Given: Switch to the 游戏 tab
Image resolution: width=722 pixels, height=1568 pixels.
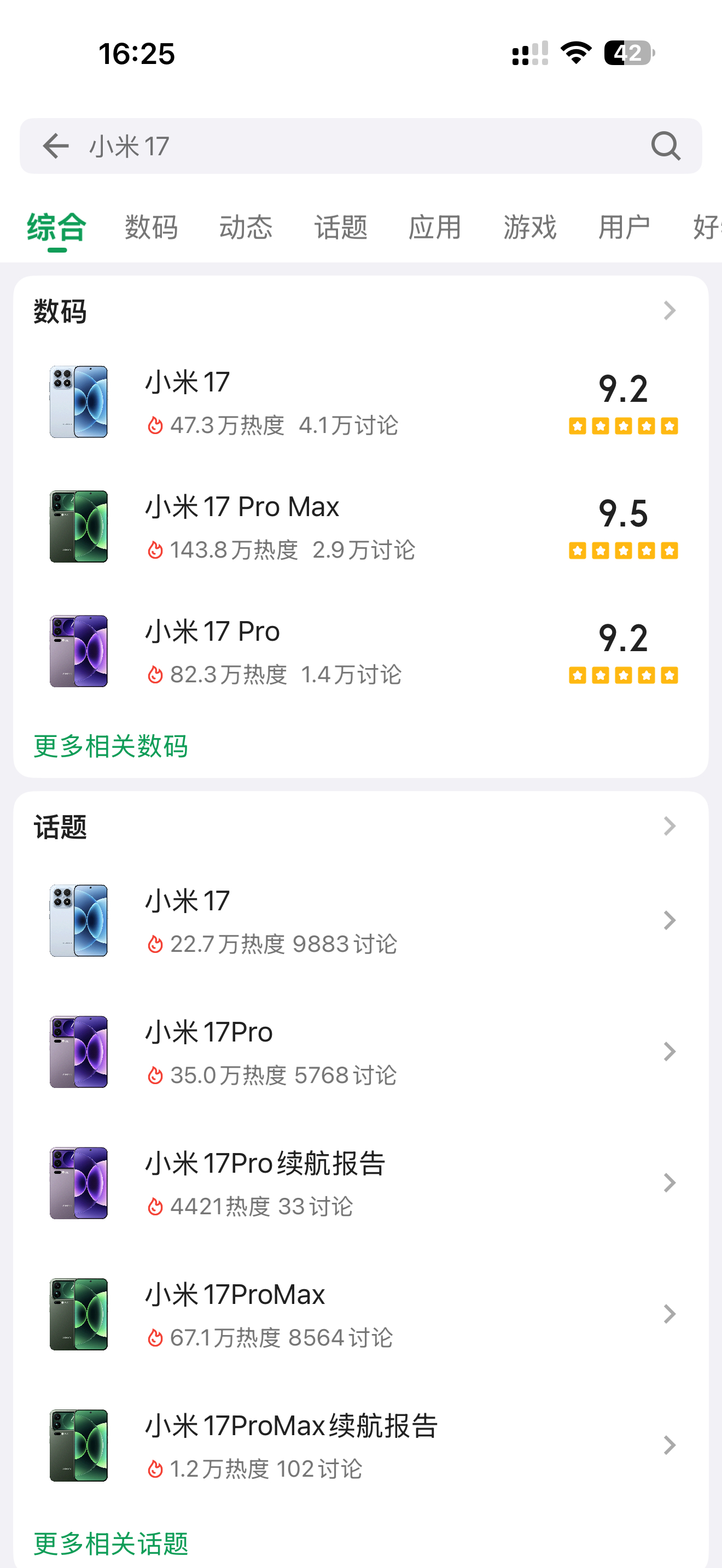Looking at the screenshot, I should (529, 227).
